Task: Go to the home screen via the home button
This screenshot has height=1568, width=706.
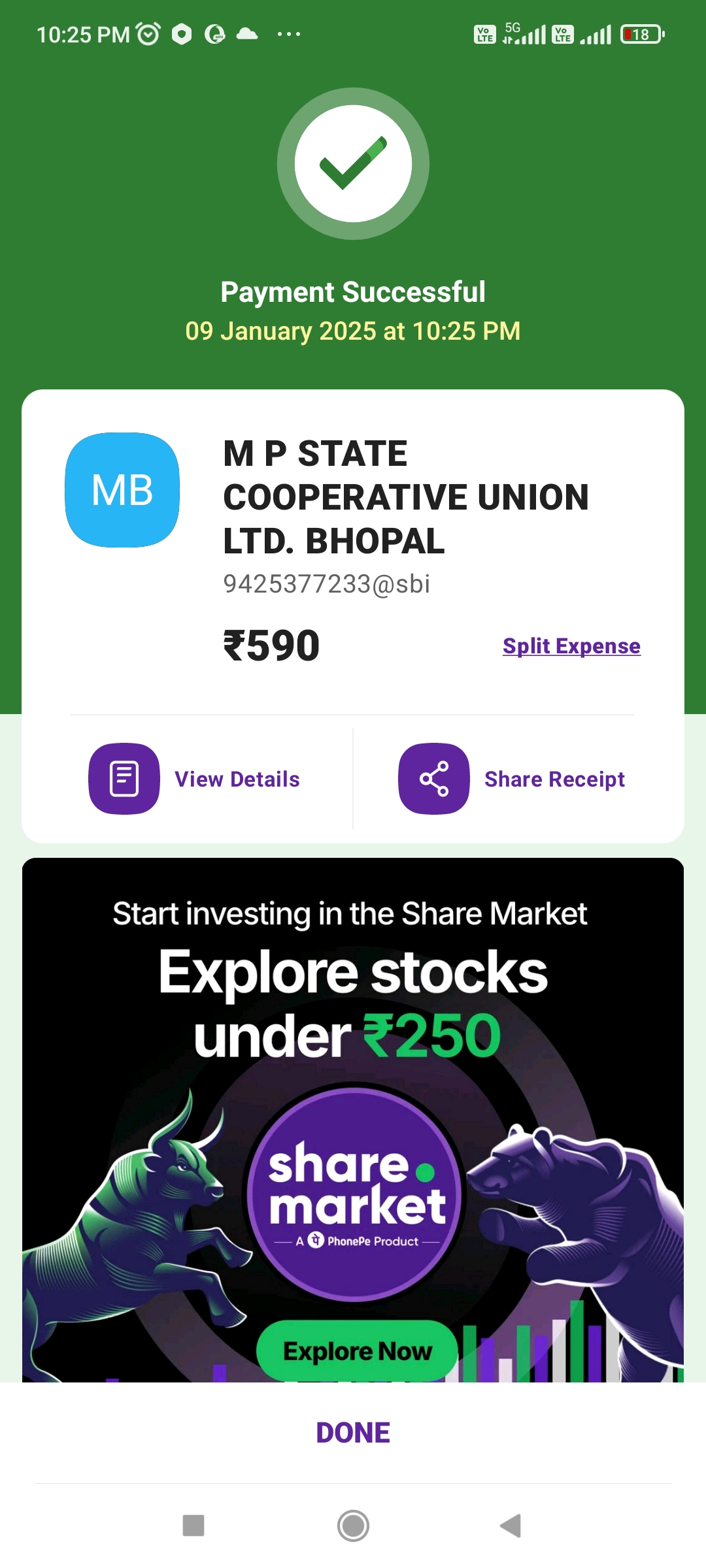Action: (x=353, y=1526)
